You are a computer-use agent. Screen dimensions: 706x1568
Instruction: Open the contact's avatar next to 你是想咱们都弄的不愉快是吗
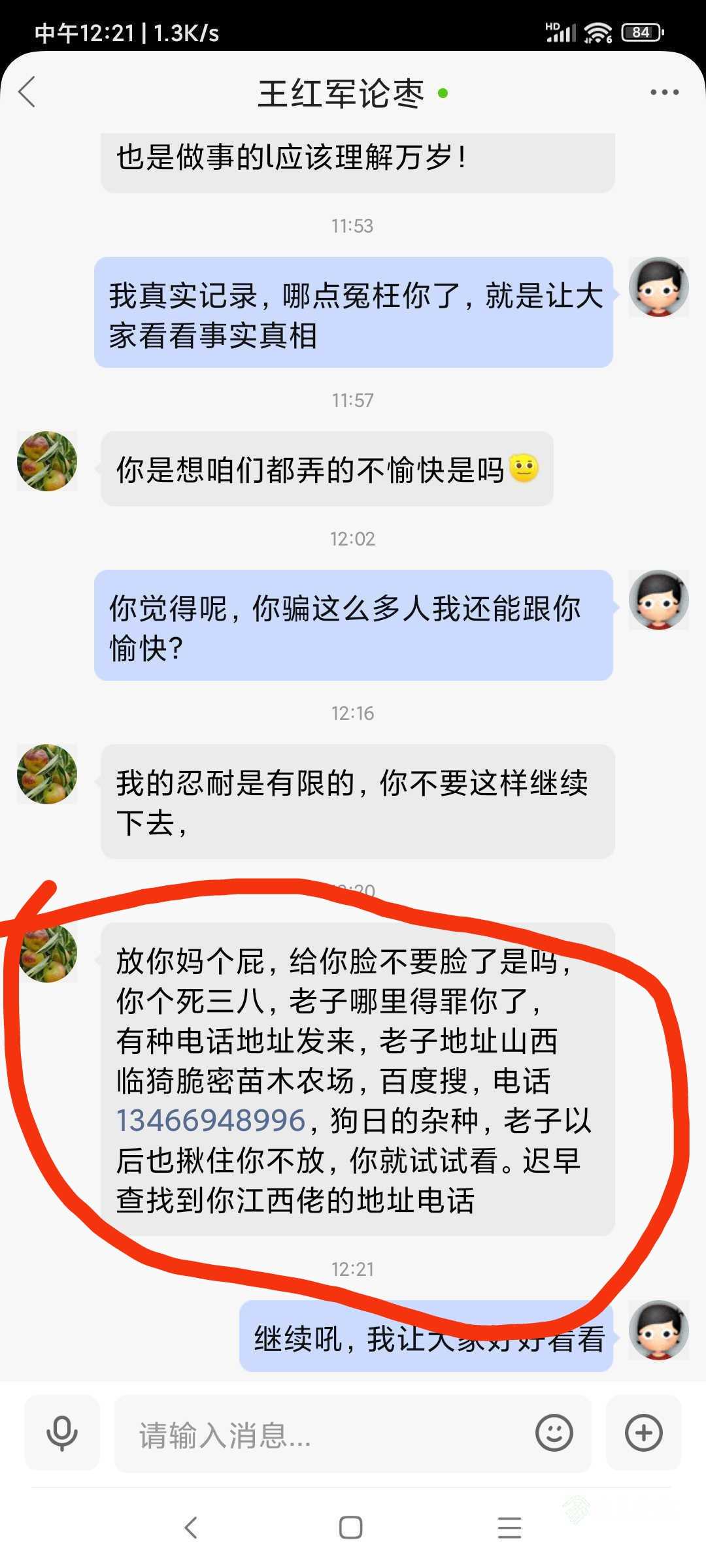pos(47,461)
